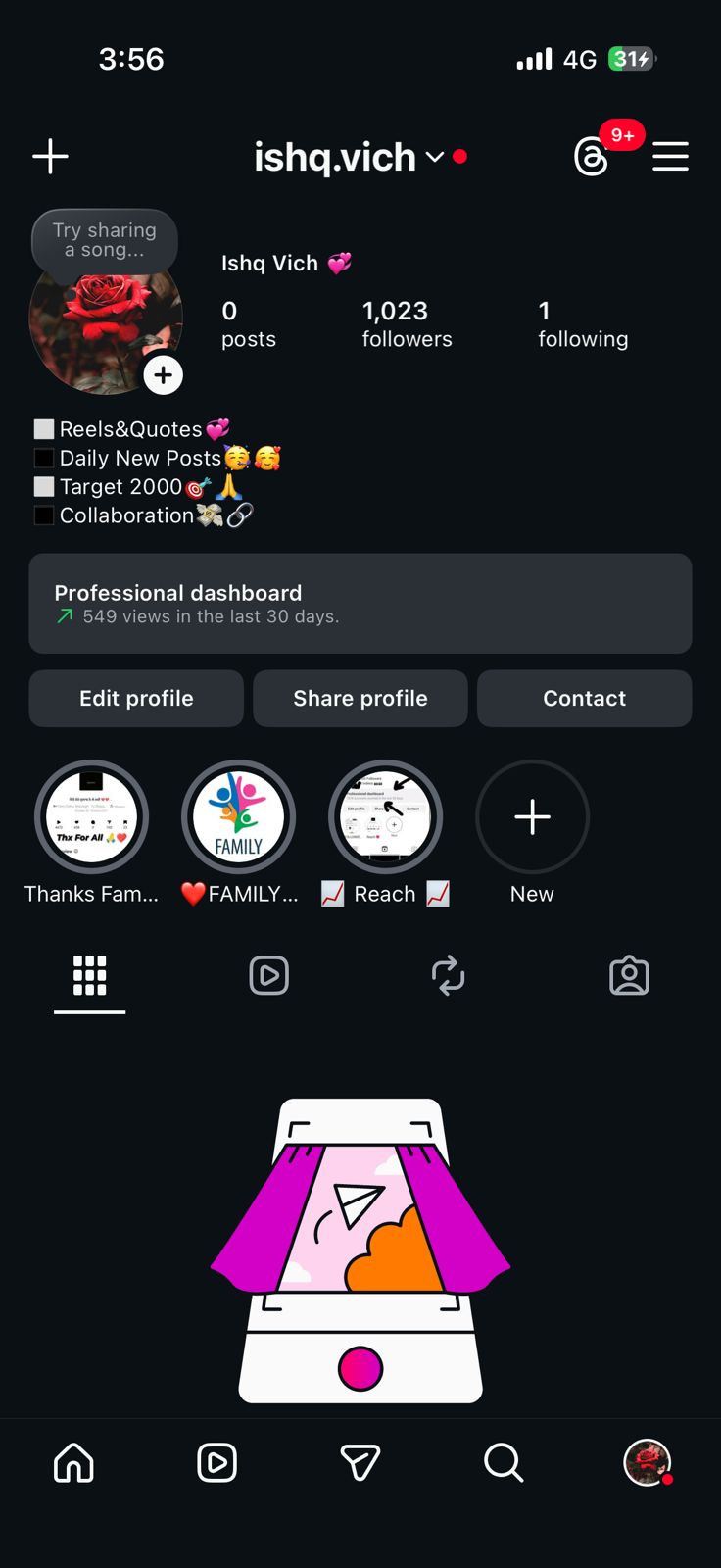Create a New highlight
Image resolution: width=721 pixels, height=1568 pixels.
coord(532,817)
